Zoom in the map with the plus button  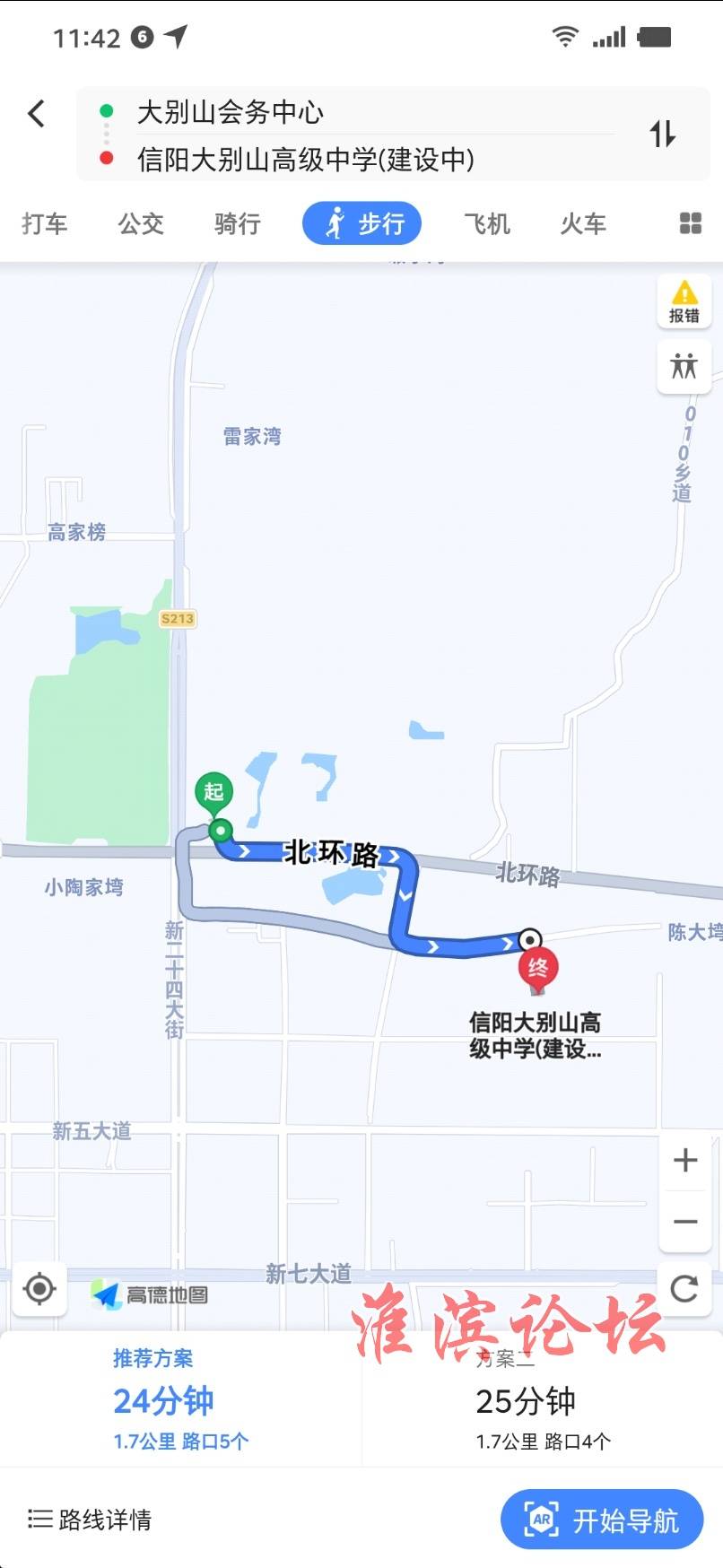pyautogui.click(x=685, y=1160)
